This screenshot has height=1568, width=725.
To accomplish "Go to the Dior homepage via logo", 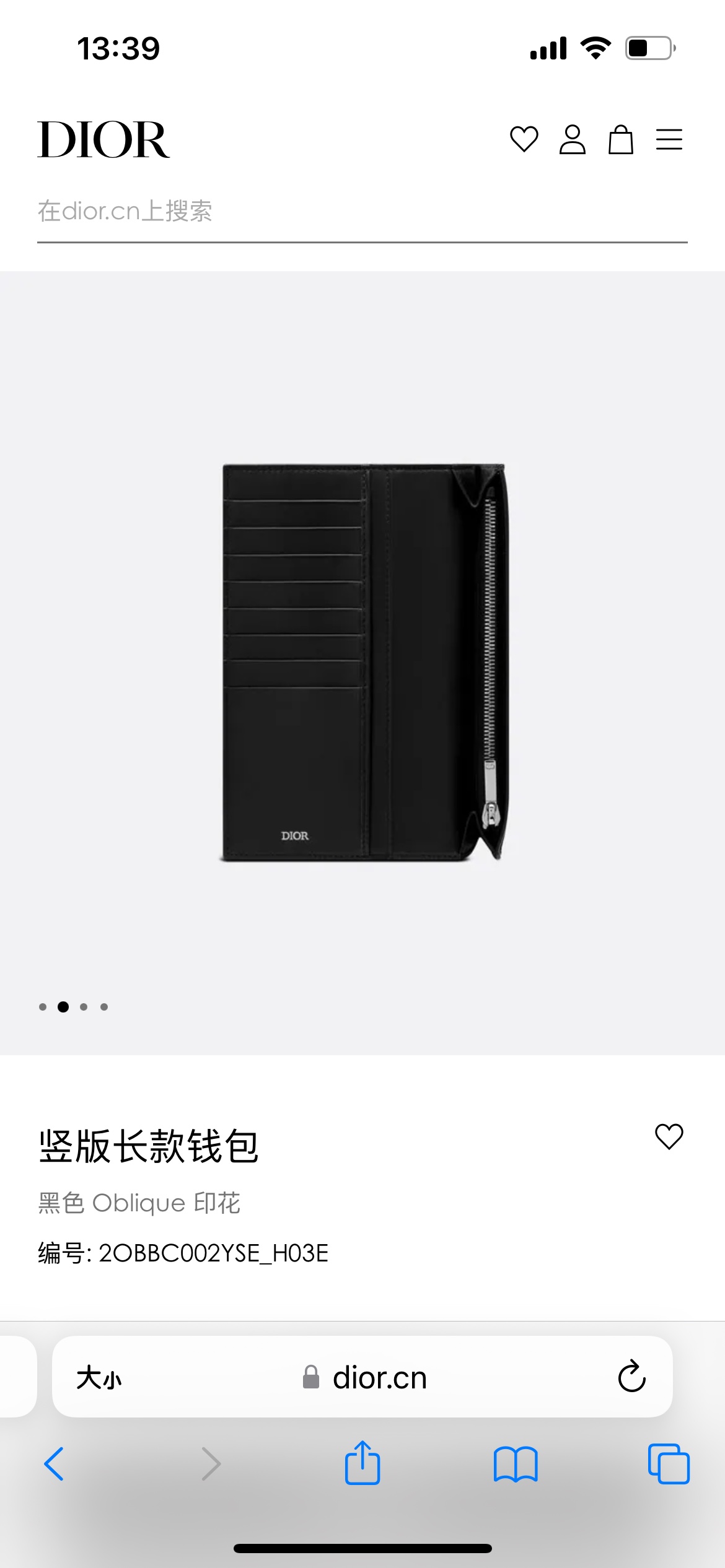I will pos(103,139).
